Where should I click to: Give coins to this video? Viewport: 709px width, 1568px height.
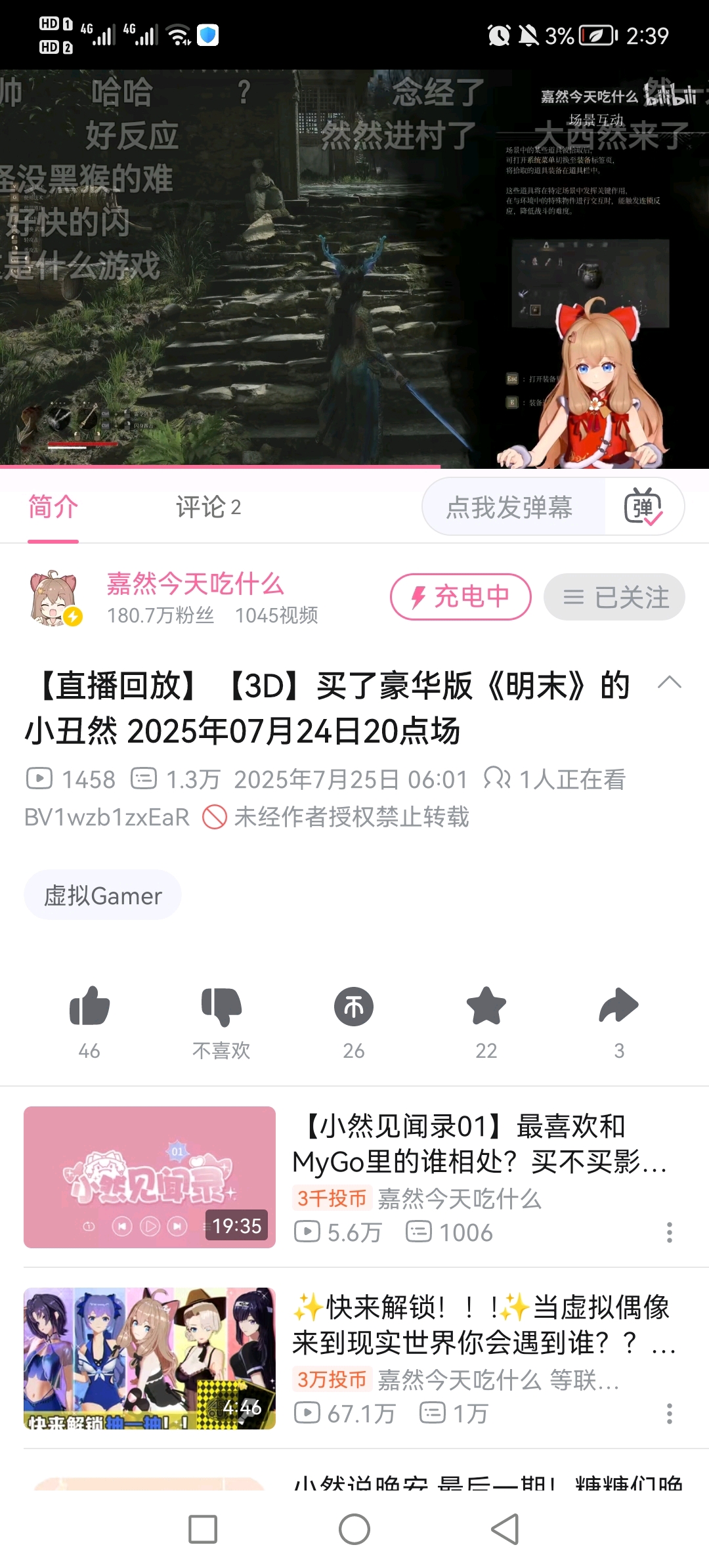click(354, 1007)
